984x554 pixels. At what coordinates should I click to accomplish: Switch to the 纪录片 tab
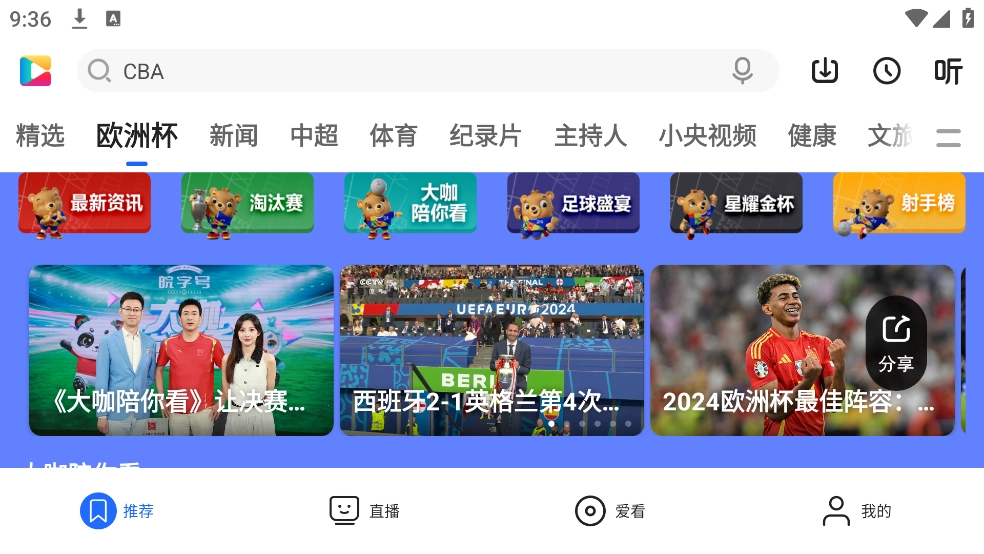click(x=485, y=136)
